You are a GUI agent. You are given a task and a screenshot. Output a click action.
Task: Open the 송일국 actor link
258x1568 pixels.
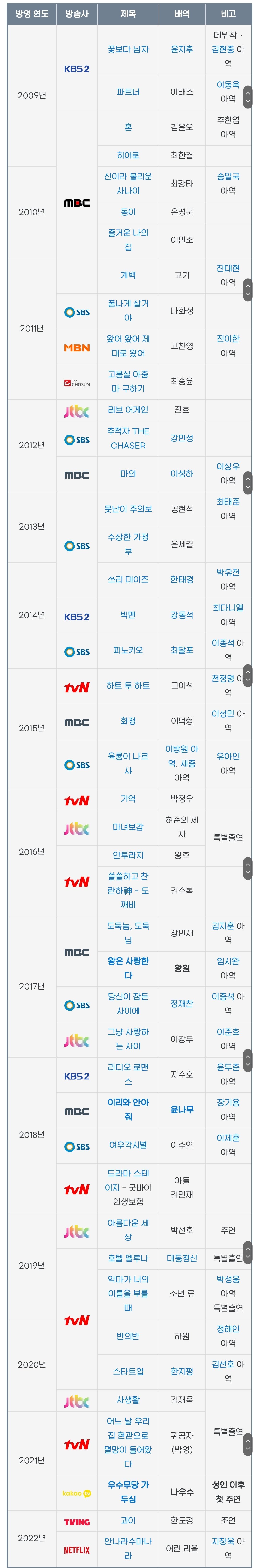228,177
